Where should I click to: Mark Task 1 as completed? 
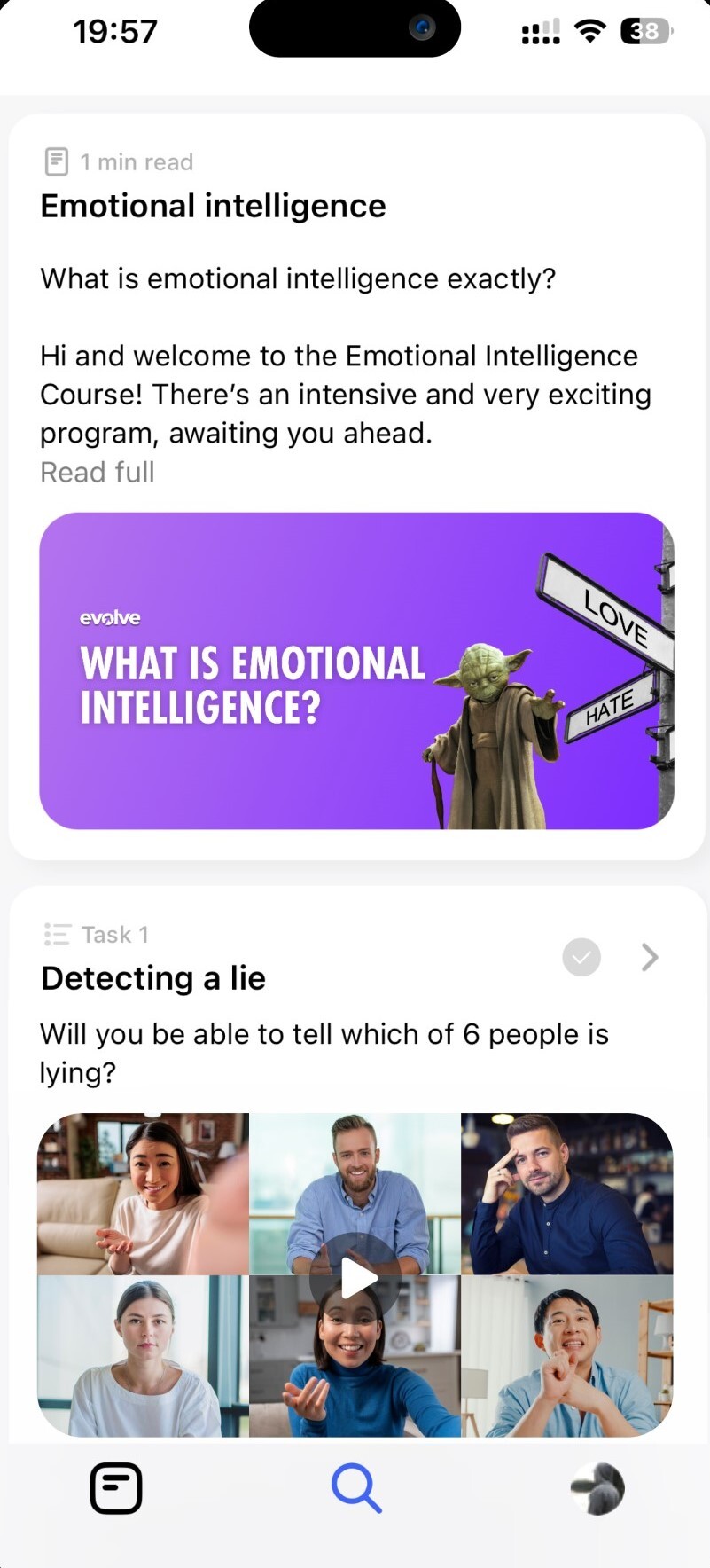click(x=581, y=958)
